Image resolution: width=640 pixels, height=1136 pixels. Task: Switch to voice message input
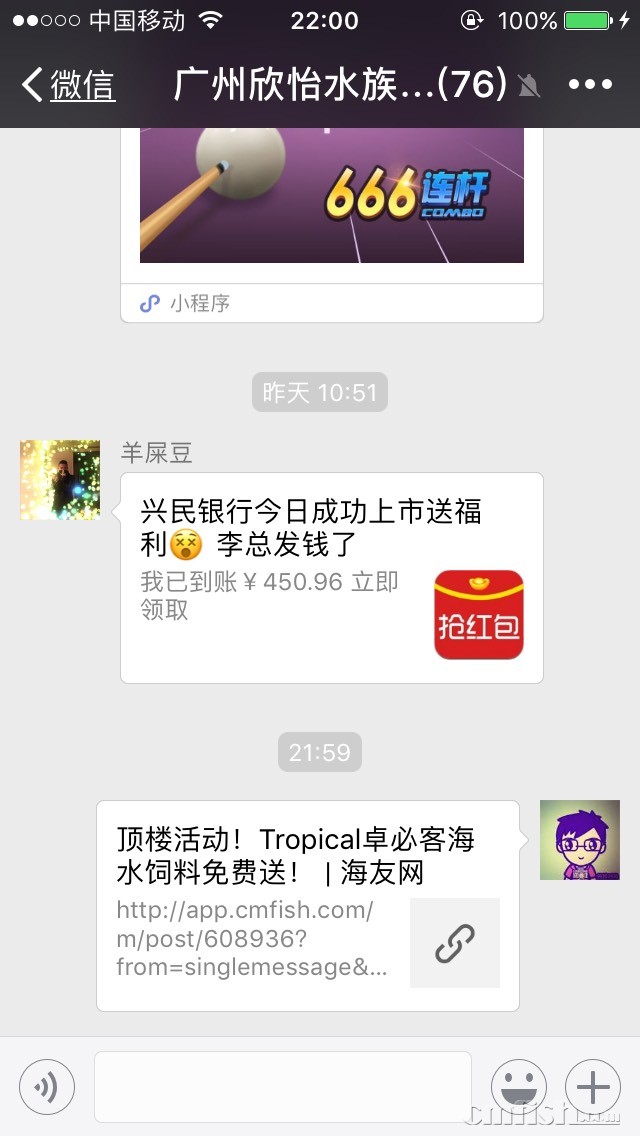tap(47, 1087)
